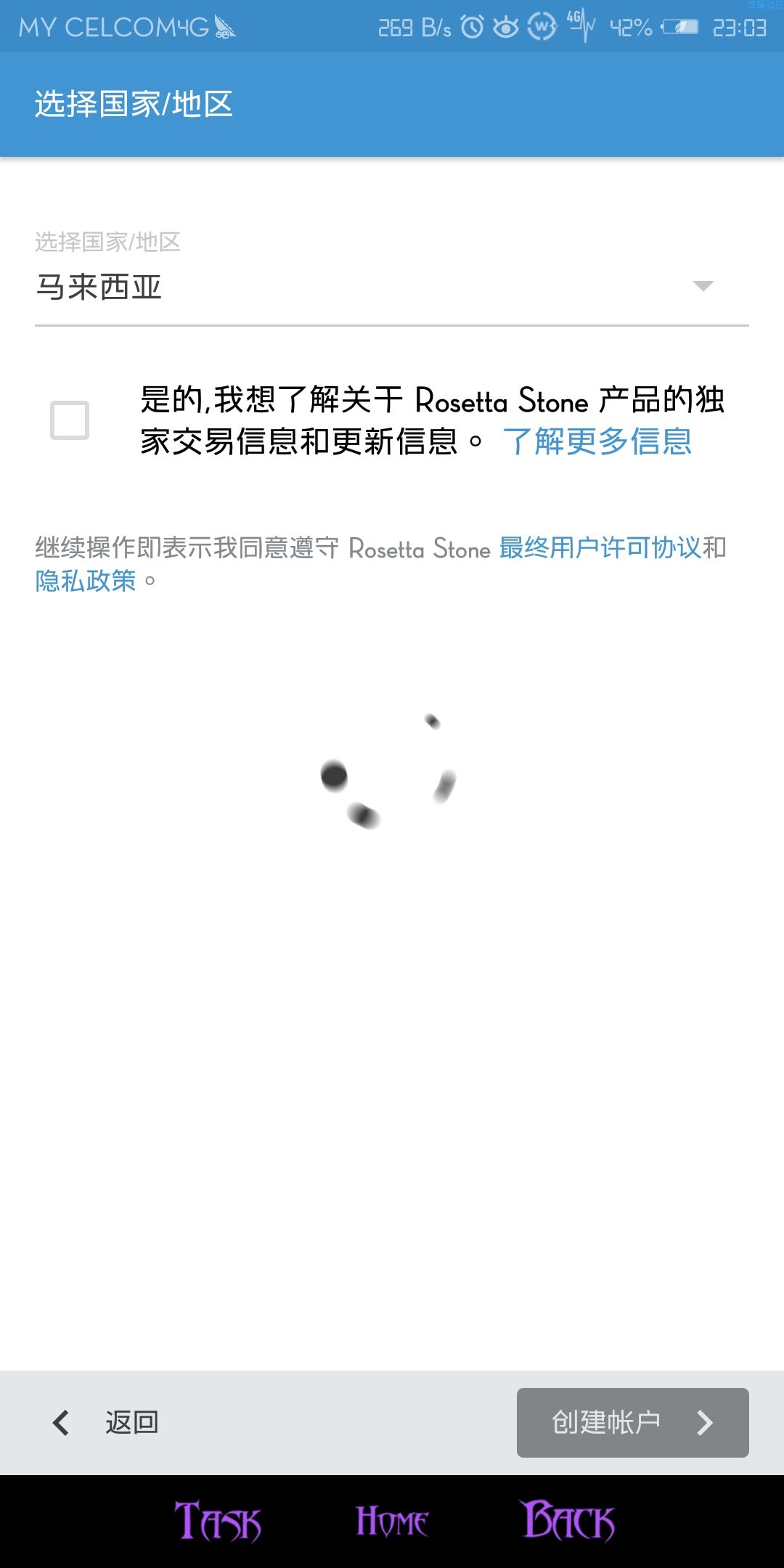Open the 最终用户许可协议 link
This screenshot has width=784, height=1568.
pos(600,548)
